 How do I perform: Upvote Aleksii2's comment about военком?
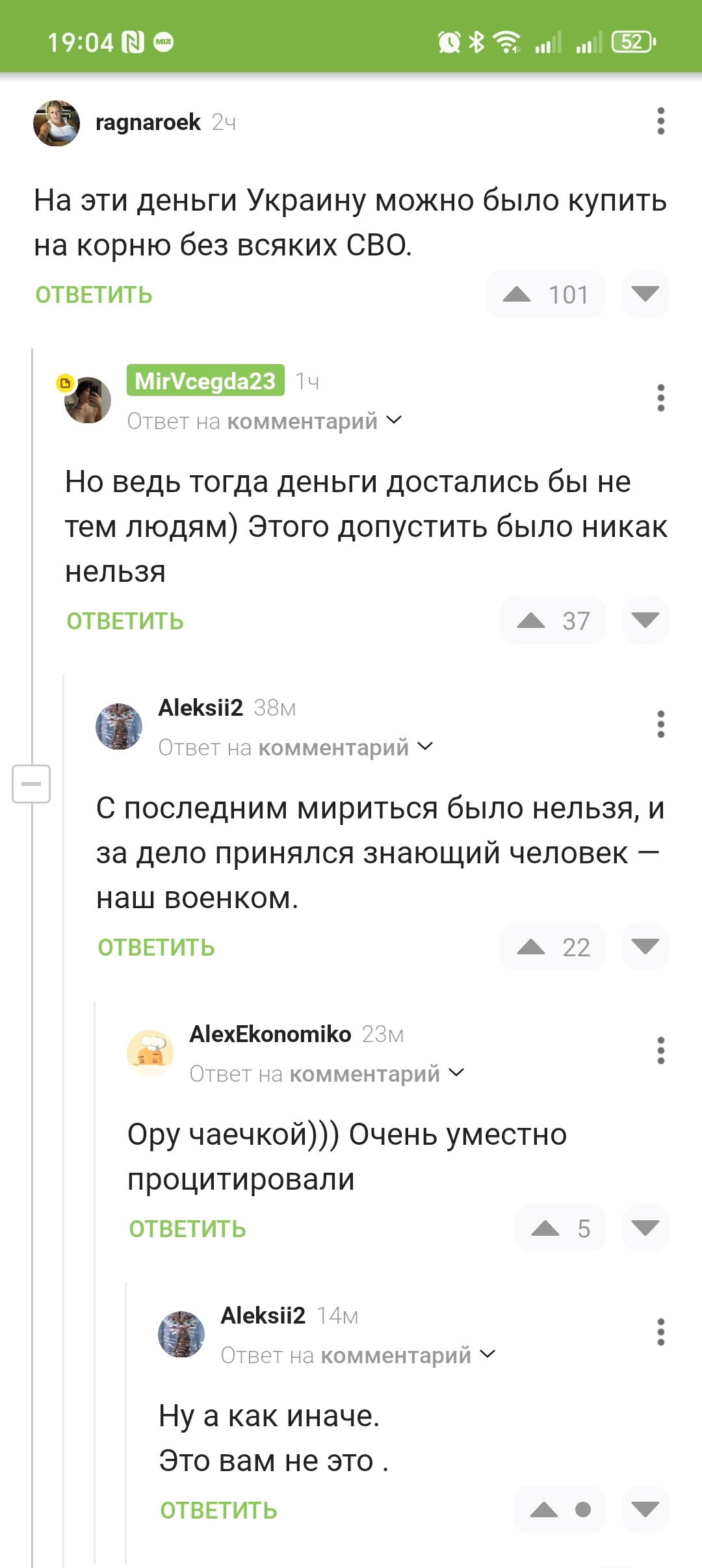(x=532, y=947)
